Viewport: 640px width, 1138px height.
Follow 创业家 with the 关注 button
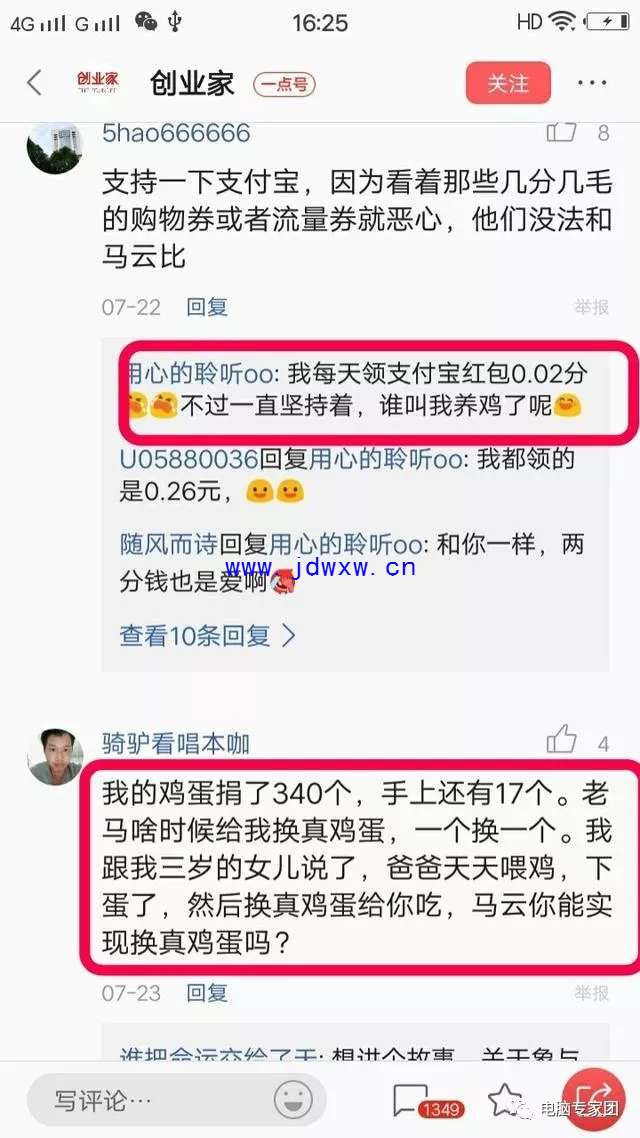coord(508,83)
